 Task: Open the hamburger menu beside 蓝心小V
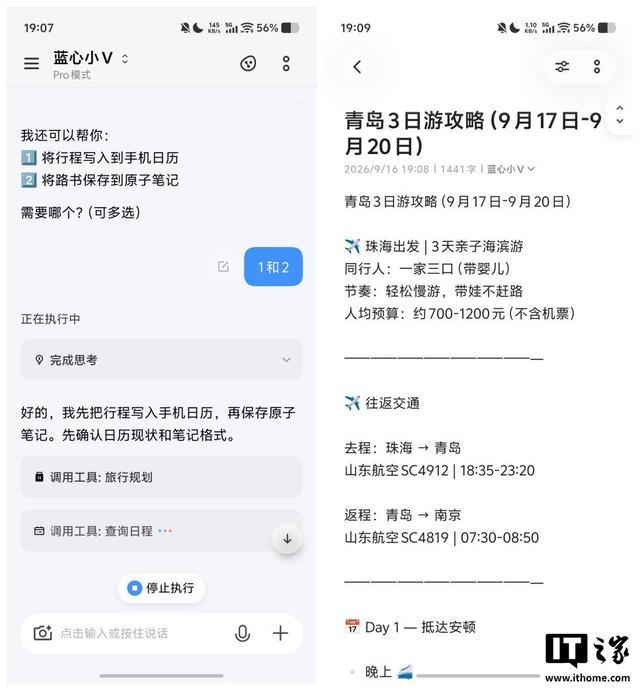pos(31,63)
